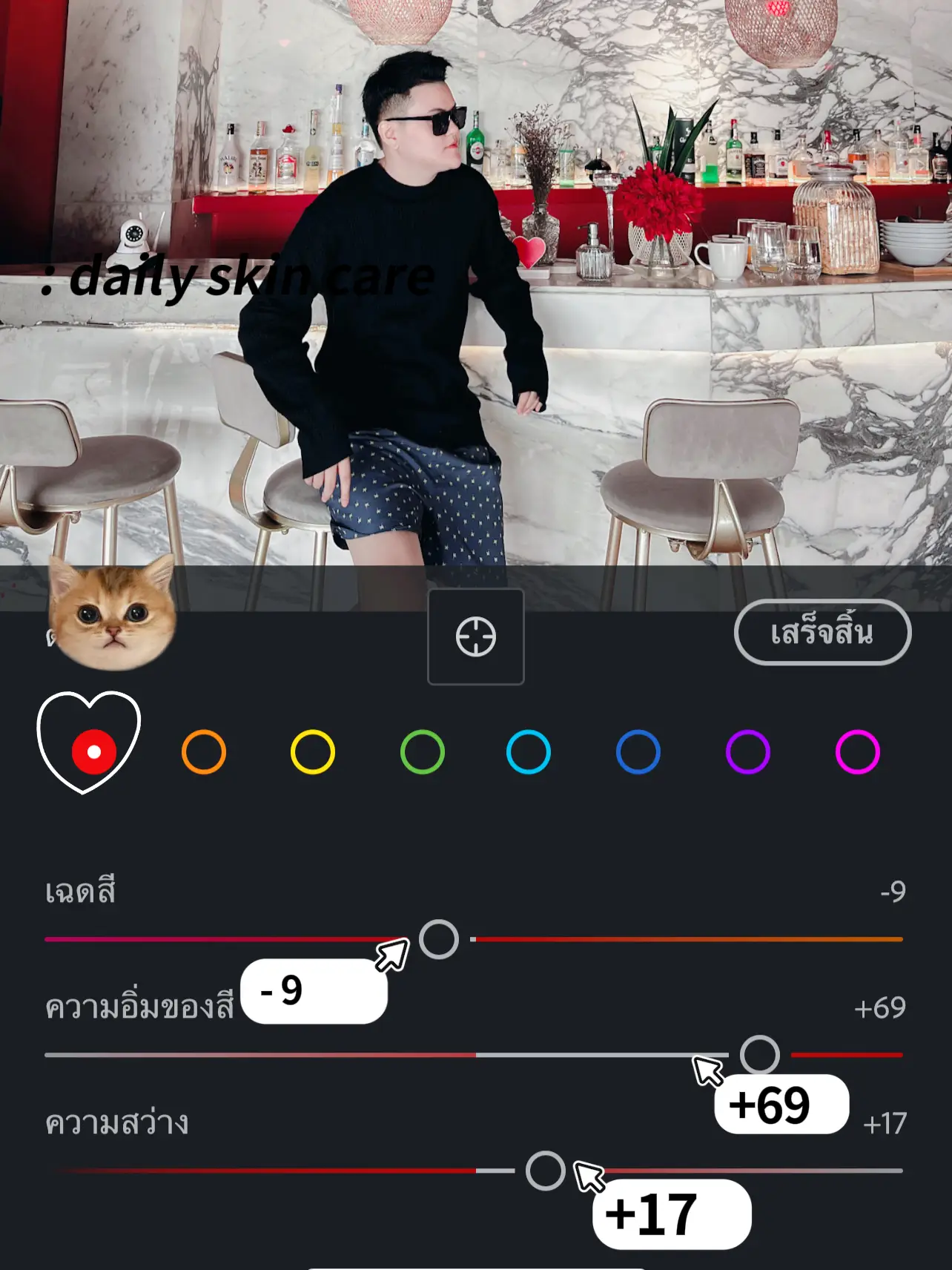Tap the ความสว่าง luminance slider handle
This screenshot has width=952, height=1270.
click(545, 1171)
